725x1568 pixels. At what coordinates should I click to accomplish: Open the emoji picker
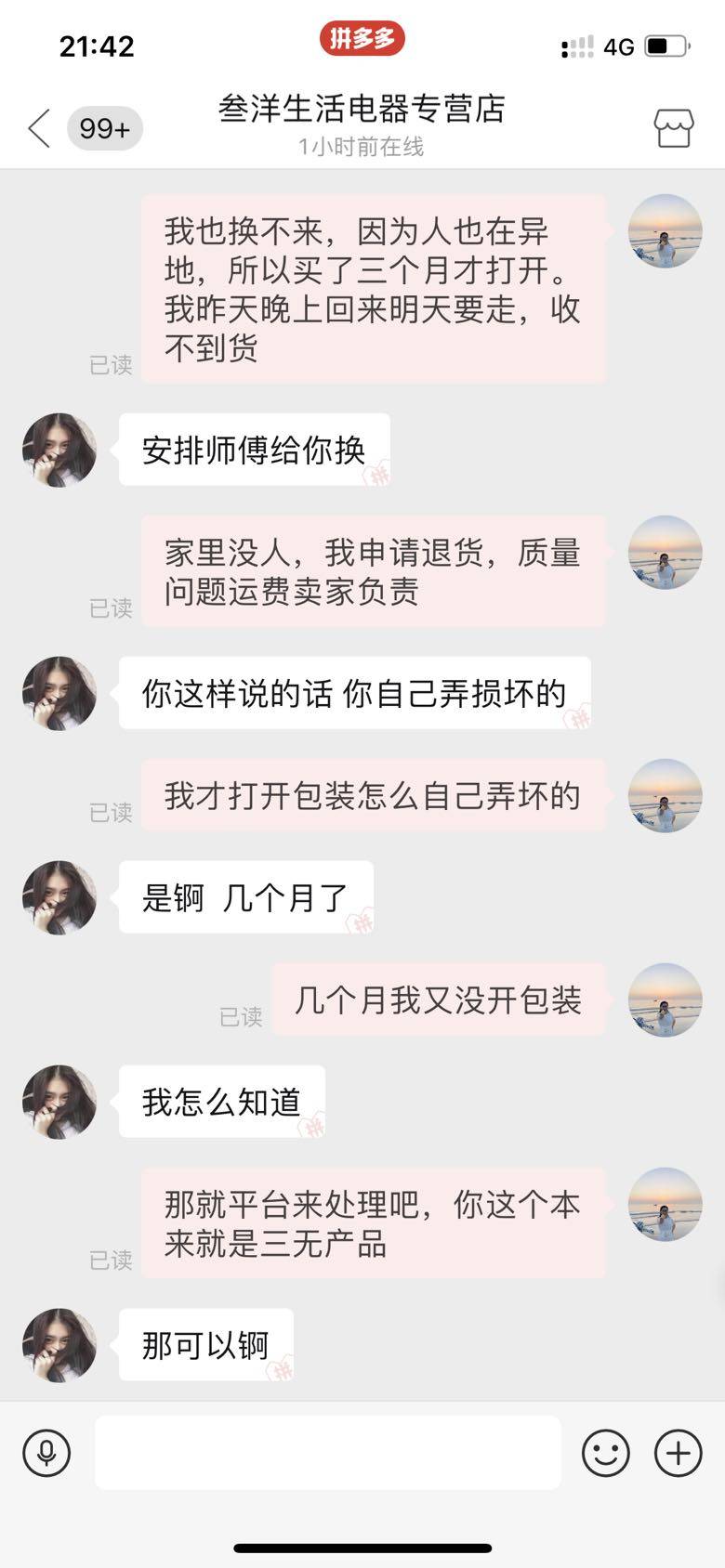(606, 1452)
